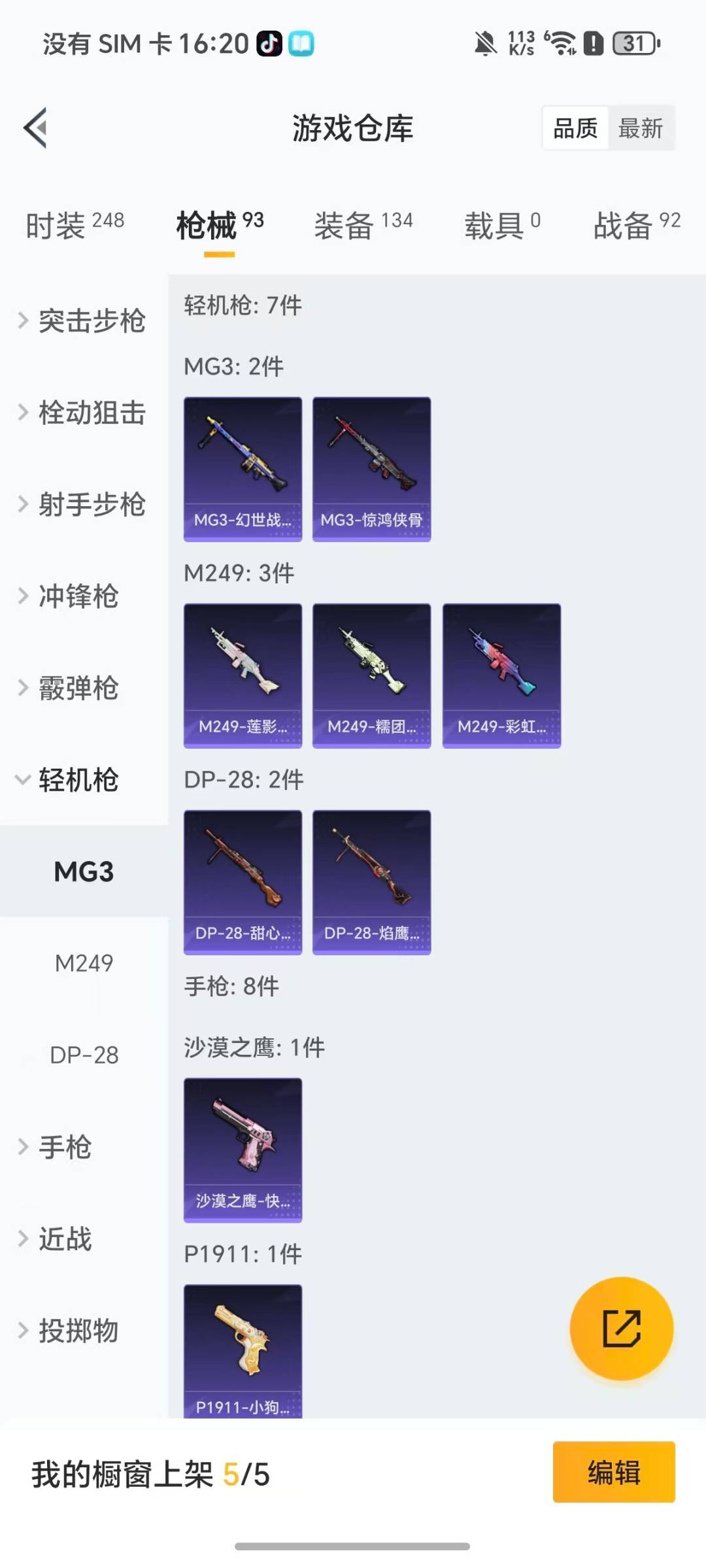Viewport: 706px width, 1568px height.
Task: Open 我的橱窗上架 at the bottom
Action: [150, 1470]
